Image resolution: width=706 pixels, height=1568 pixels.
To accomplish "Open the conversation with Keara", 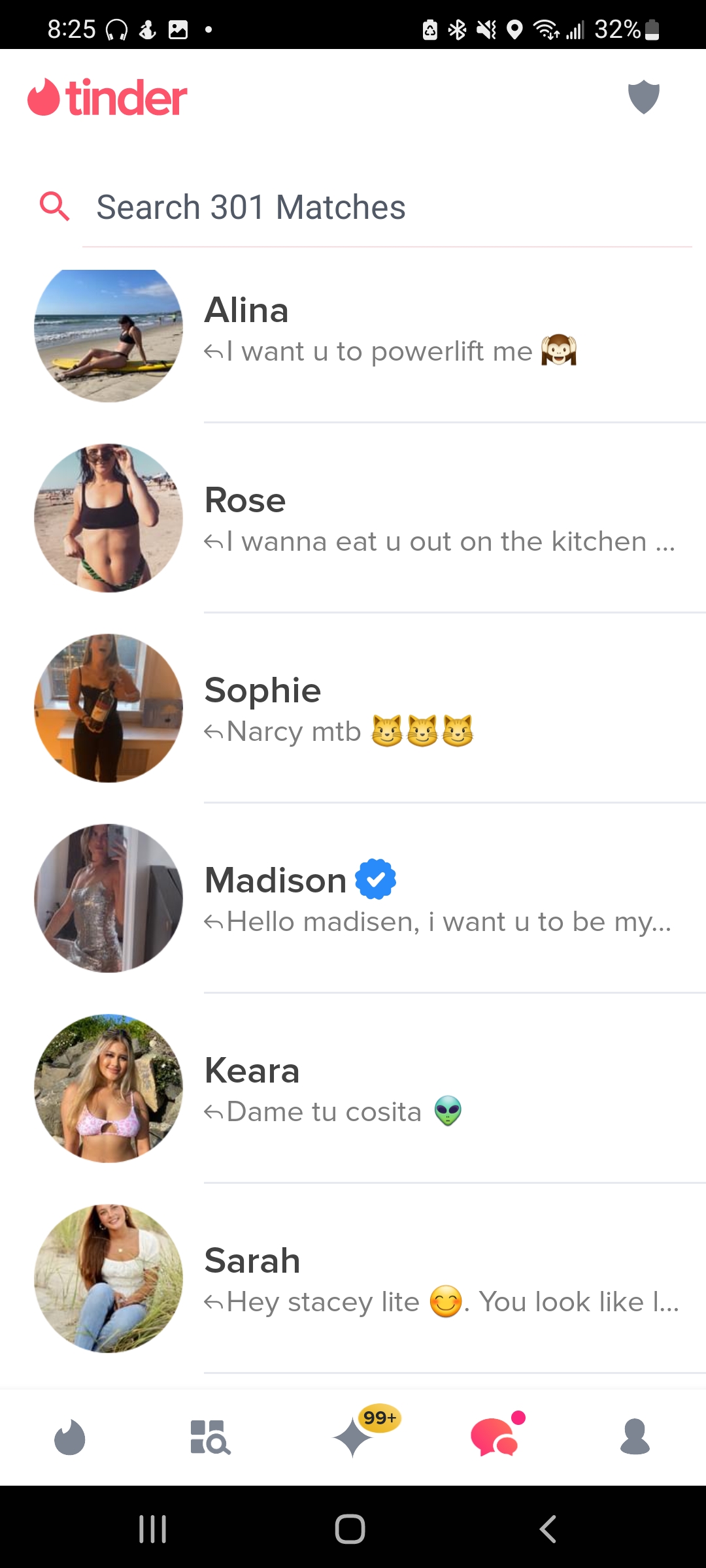I will click(x=392, y=1090).
